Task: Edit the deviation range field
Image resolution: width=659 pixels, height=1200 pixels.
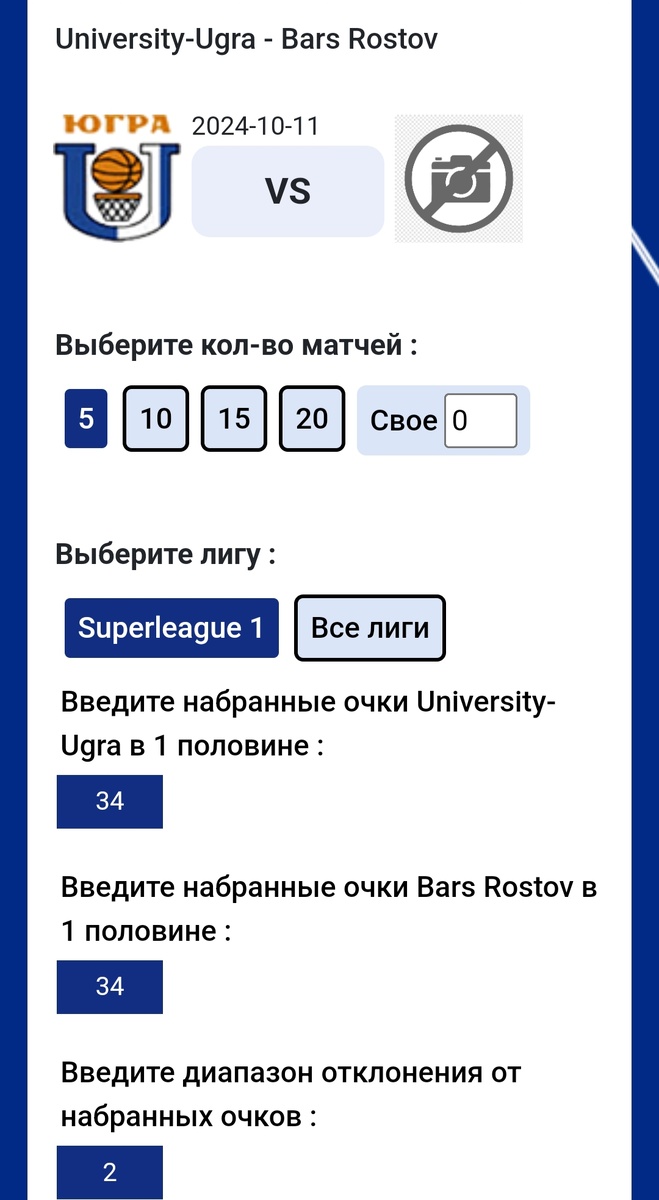Action: [110, 1172]
